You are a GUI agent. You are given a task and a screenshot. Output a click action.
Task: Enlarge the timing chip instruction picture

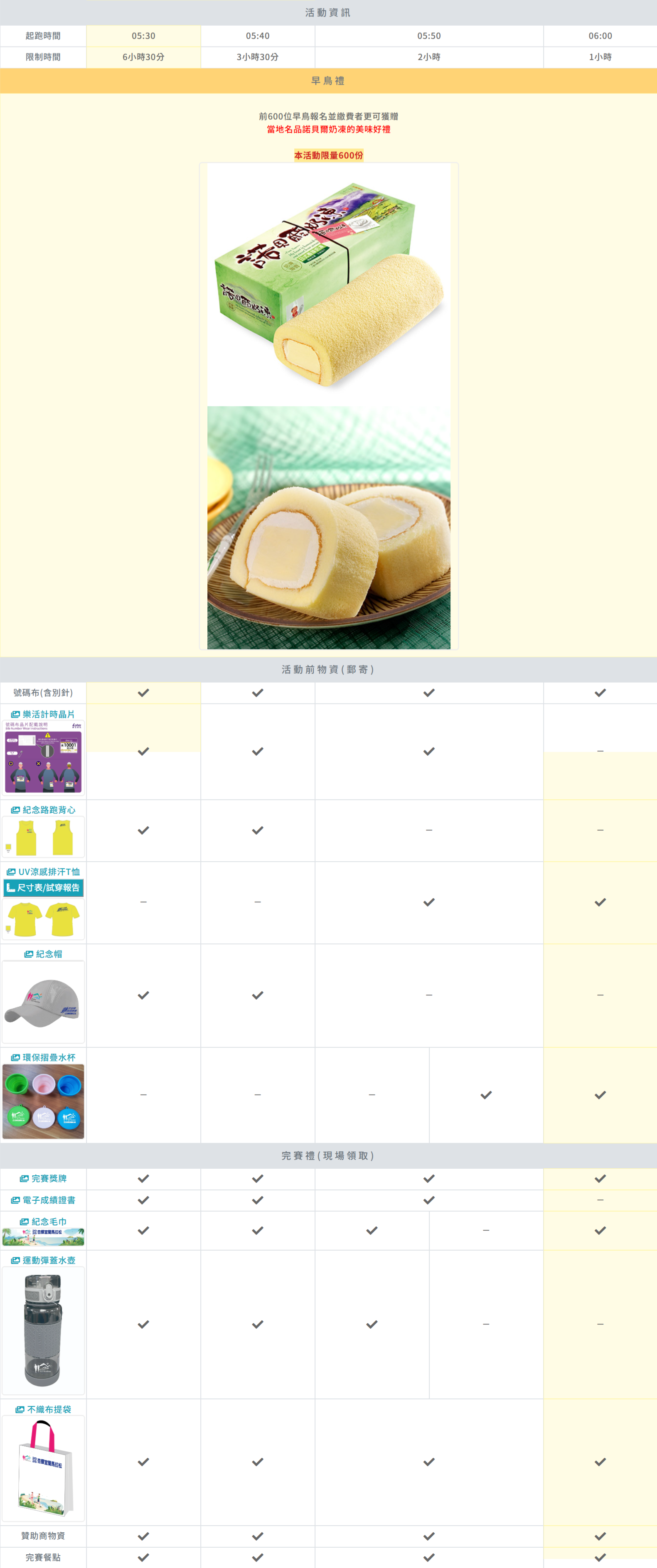[43, 757]
